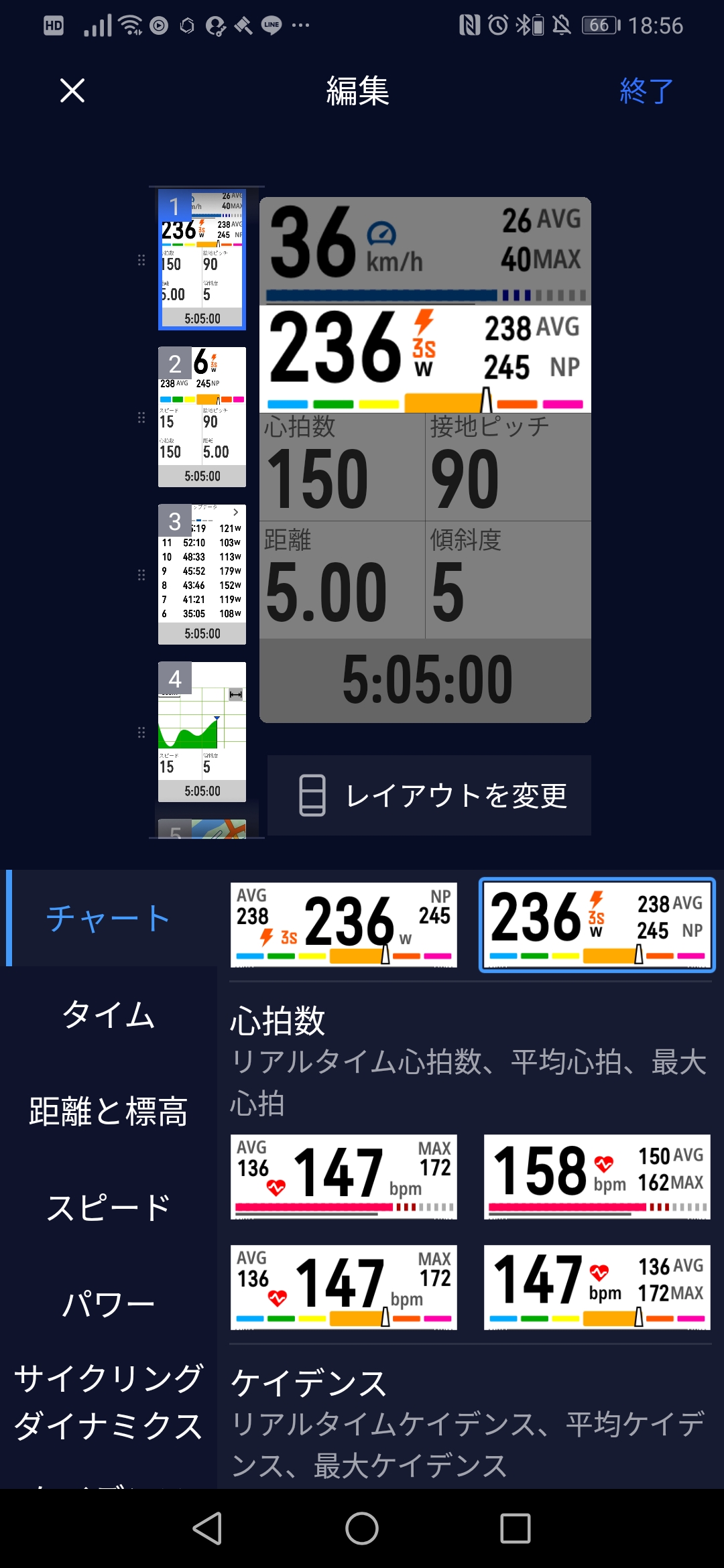Select the page 2 data screen thumbnail

[201, 417]
